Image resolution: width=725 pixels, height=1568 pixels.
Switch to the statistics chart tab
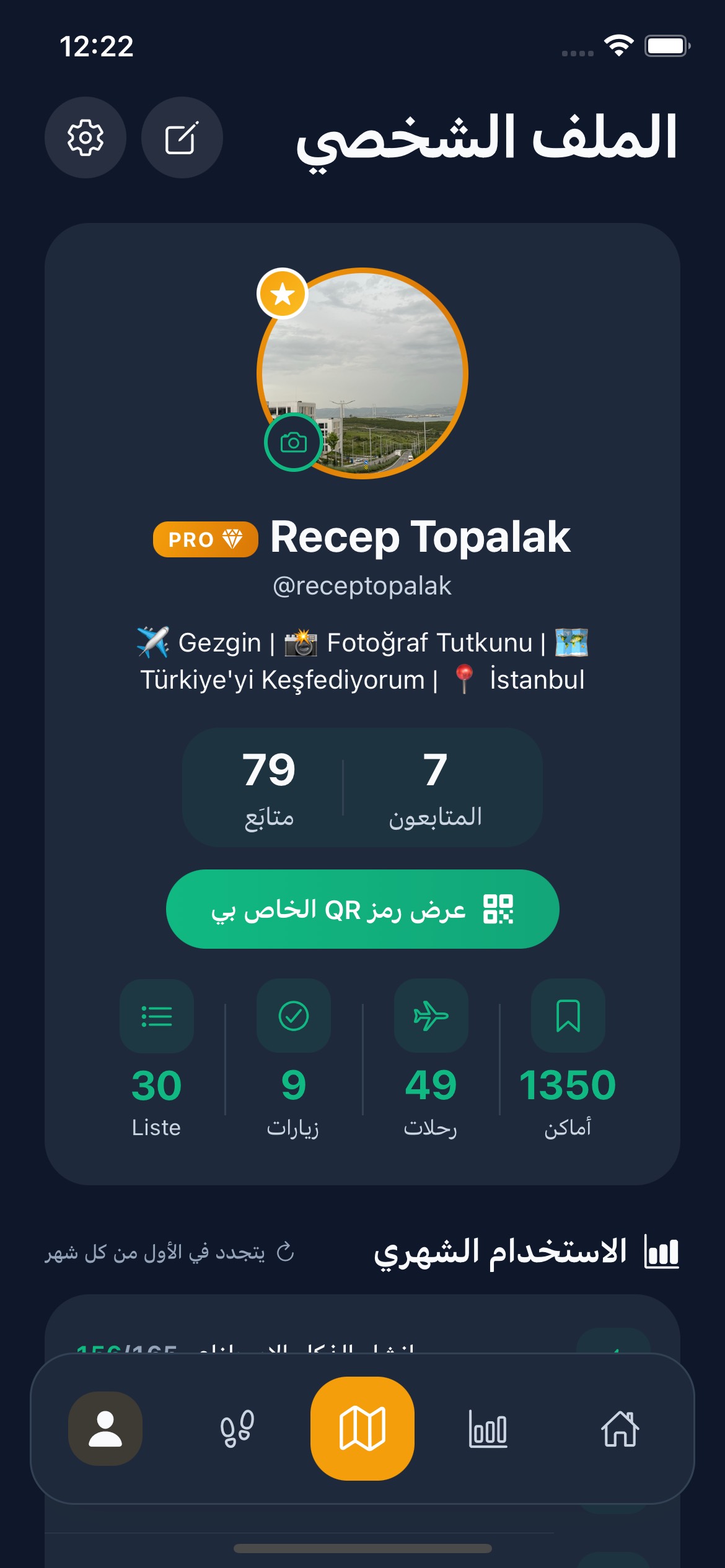pyautogui.click(x=488, y=1428)
